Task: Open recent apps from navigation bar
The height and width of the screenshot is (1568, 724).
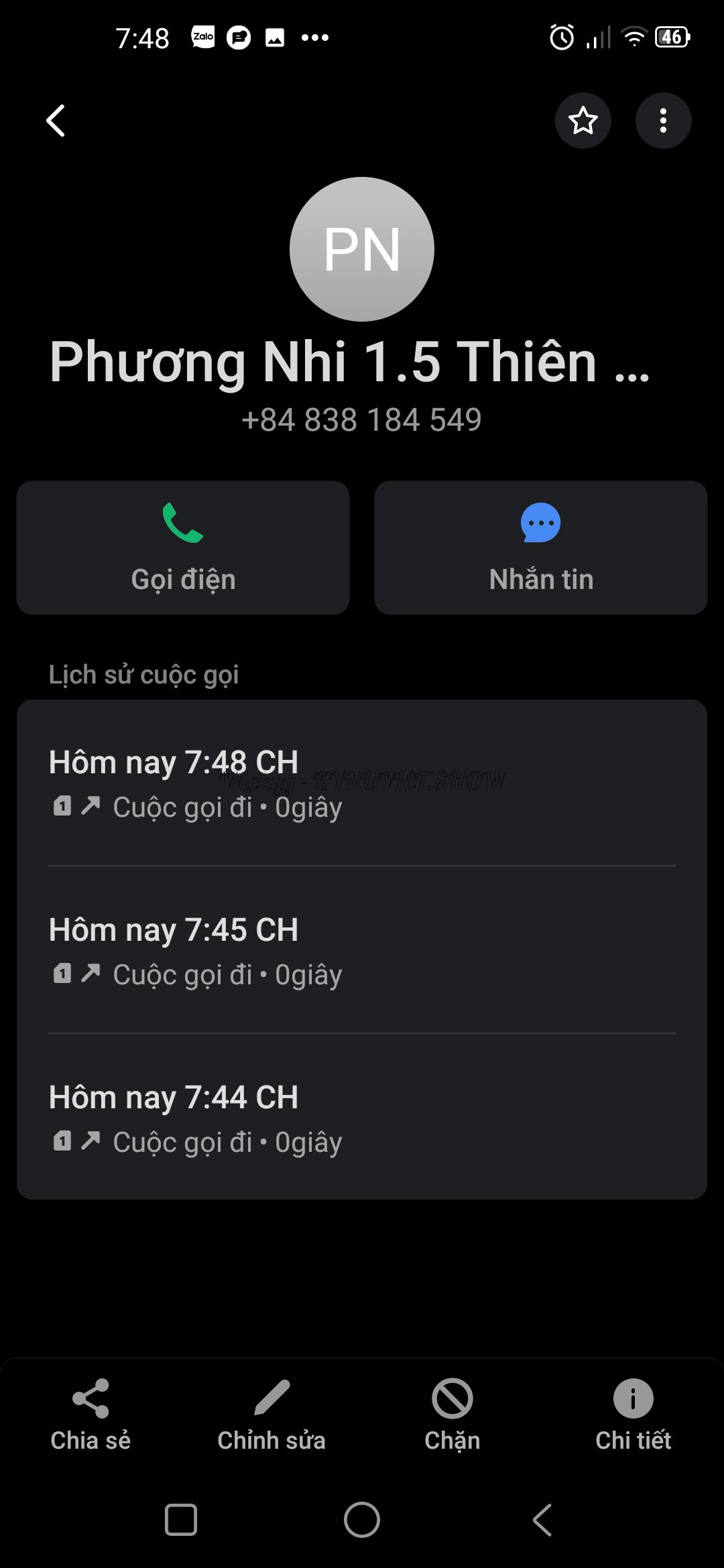Action: pos(181,1519)
